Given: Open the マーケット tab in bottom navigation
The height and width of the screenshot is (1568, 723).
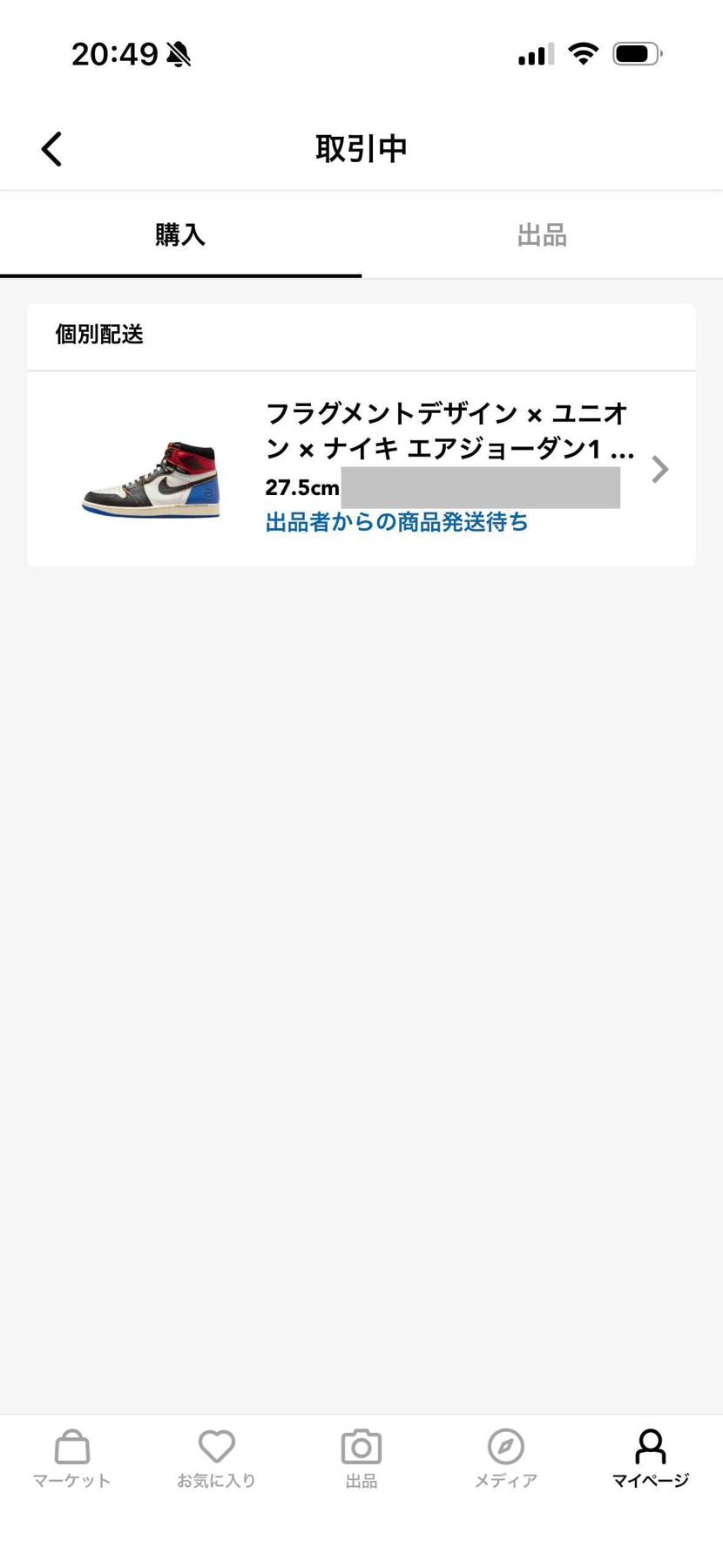Looking at the screenshot, I should [72, 1458].
